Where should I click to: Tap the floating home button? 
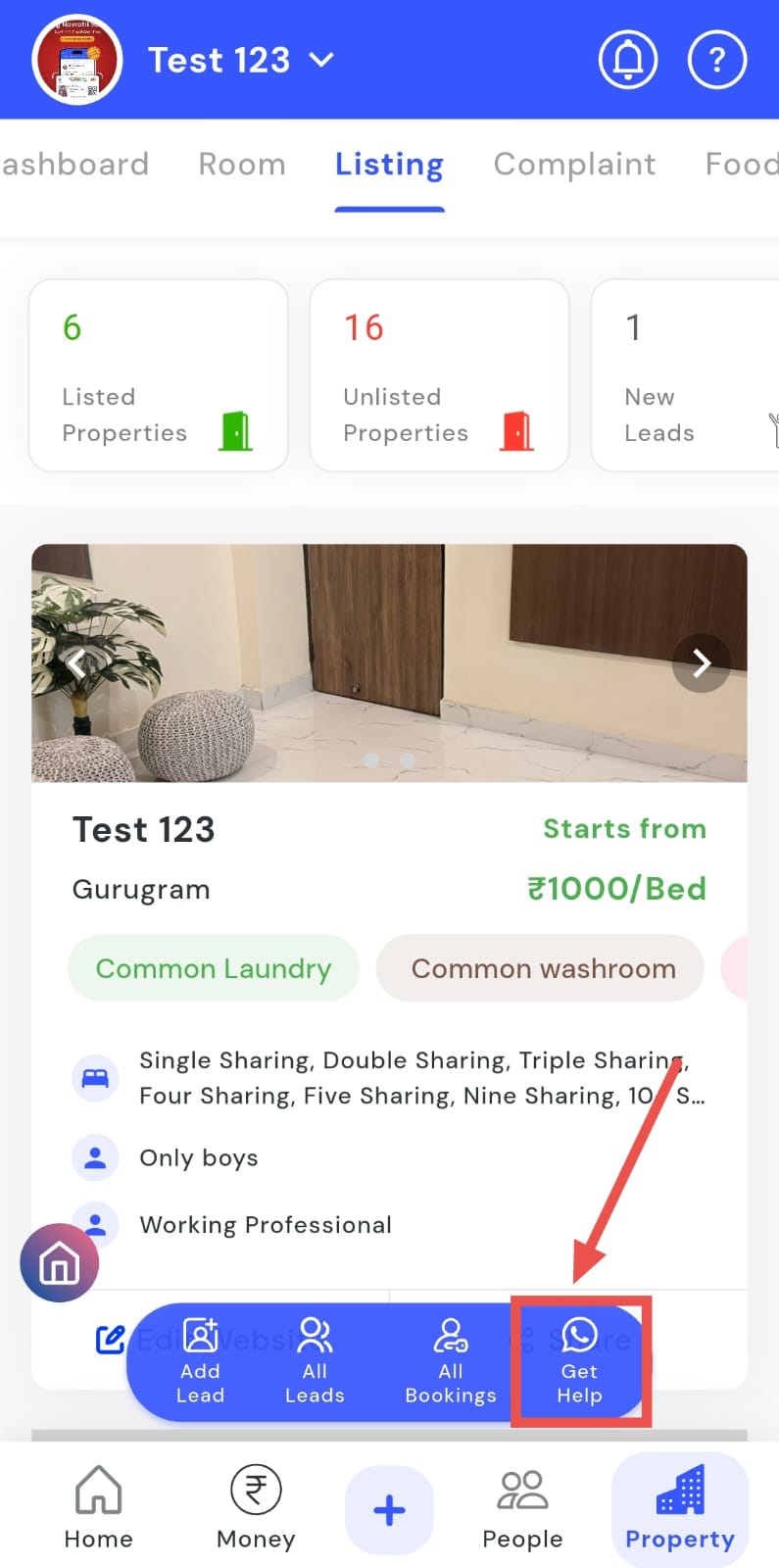click(59, 1263)
